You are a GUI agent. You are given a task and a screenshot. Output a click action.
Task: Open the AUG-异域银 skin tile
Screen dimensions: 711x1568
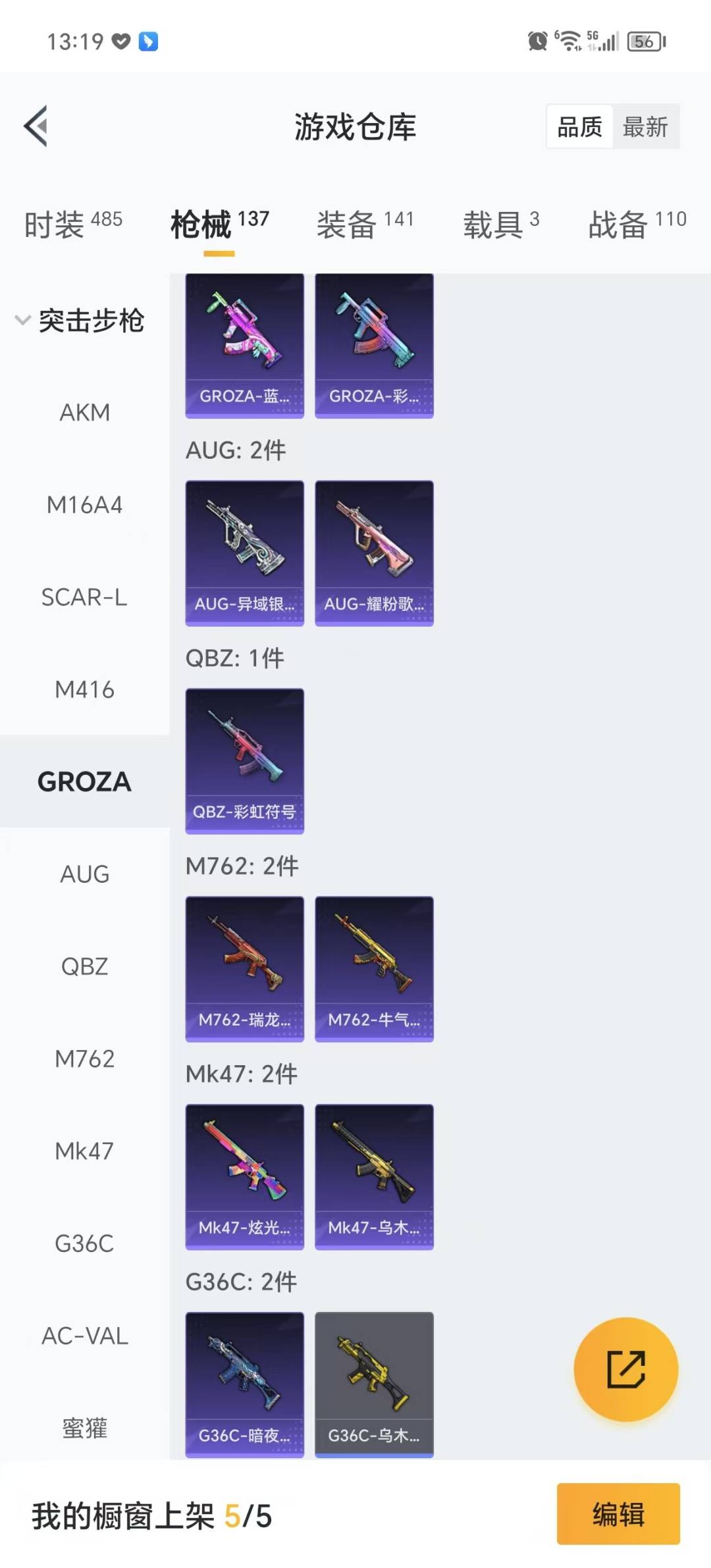pyautogui.click(x=244, y=553)
